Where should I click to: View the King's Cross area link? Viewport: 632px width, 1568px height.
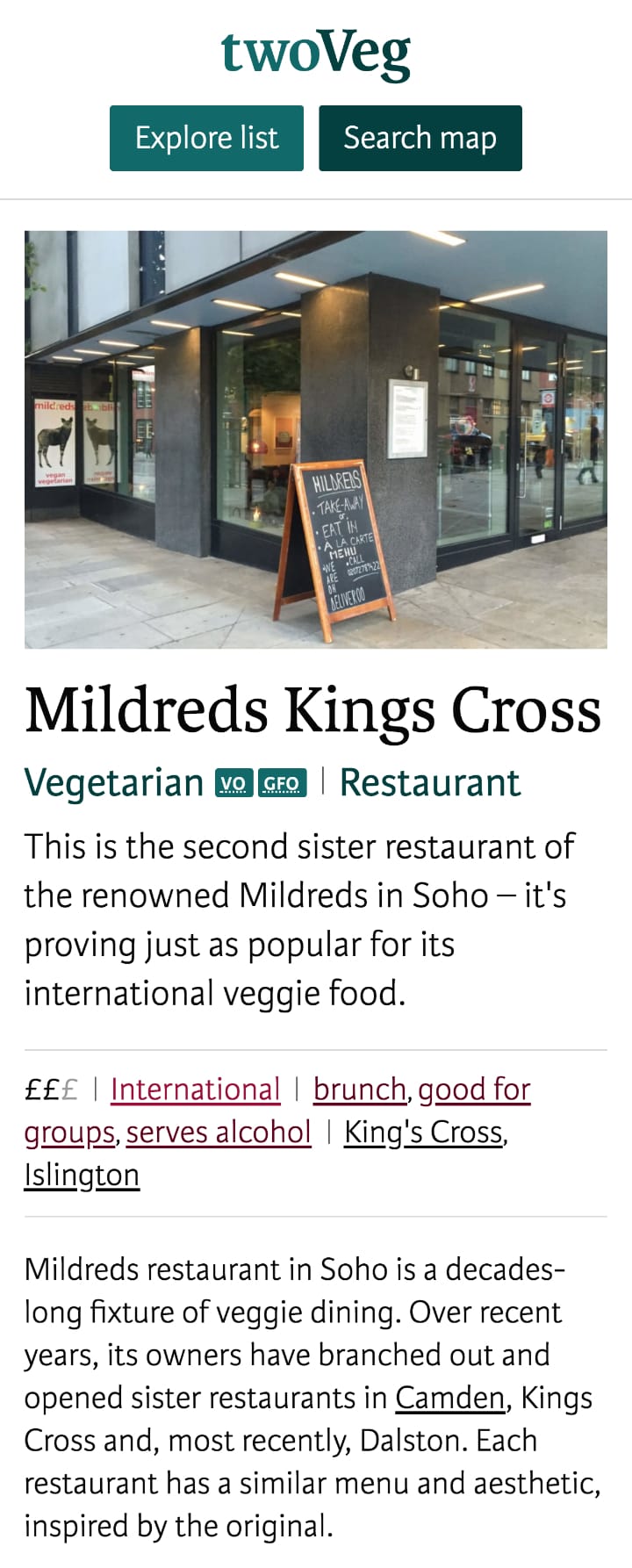[x=424, y=1132]
